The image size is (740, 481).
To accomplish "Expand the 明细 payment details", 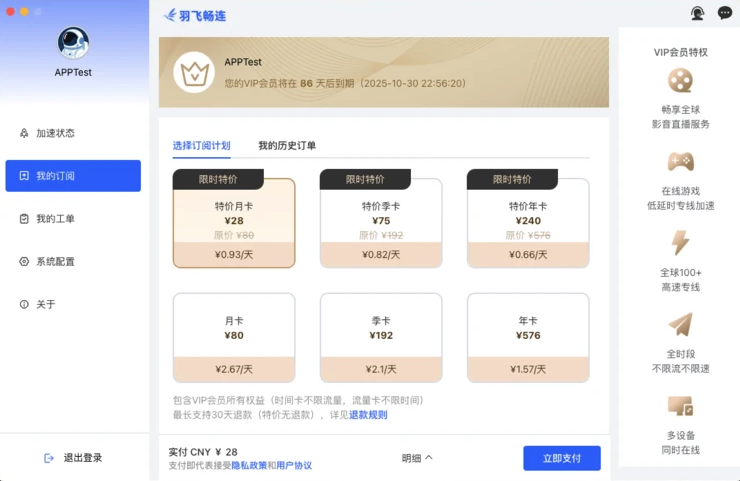I will (x=417, y=458).
